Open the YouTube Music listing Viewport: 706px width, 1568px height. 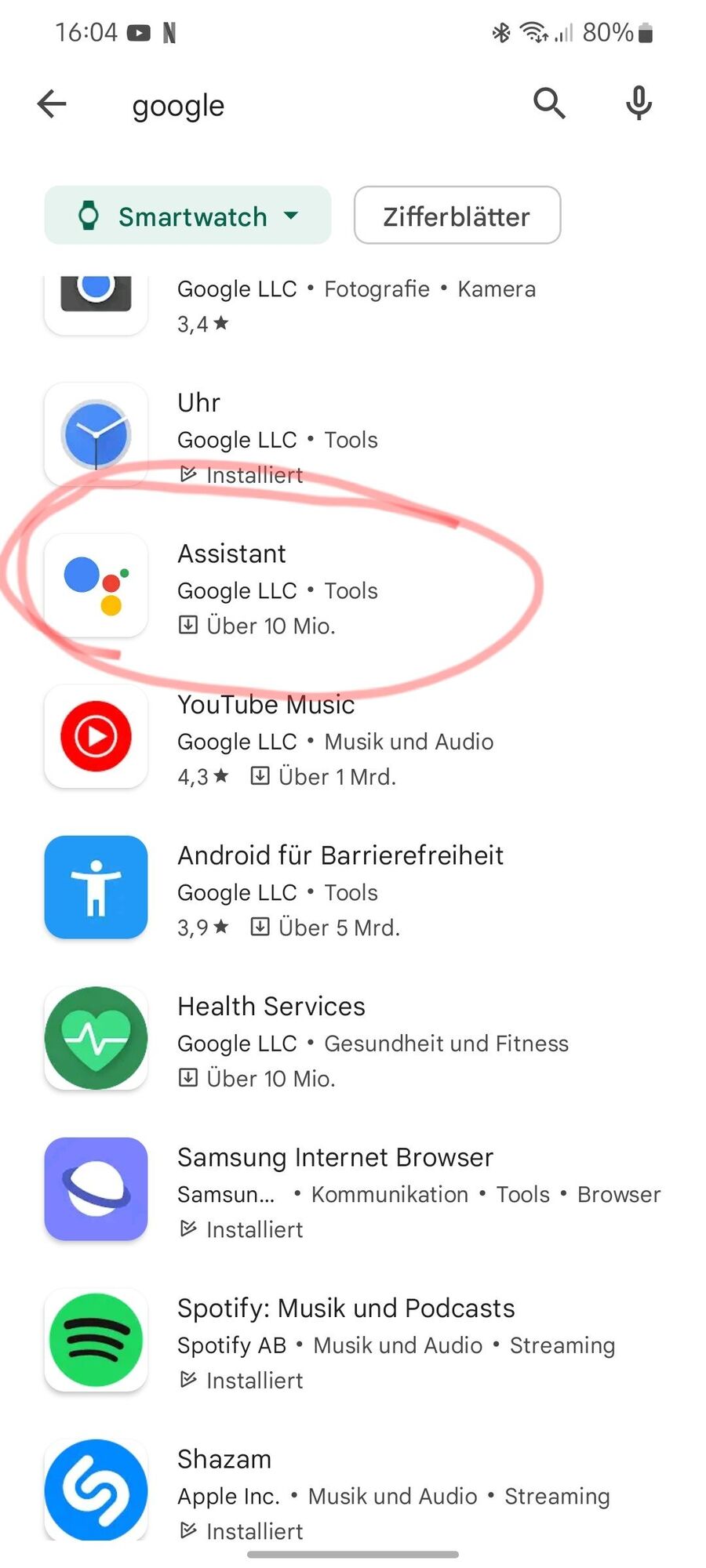tap(353, 739)
